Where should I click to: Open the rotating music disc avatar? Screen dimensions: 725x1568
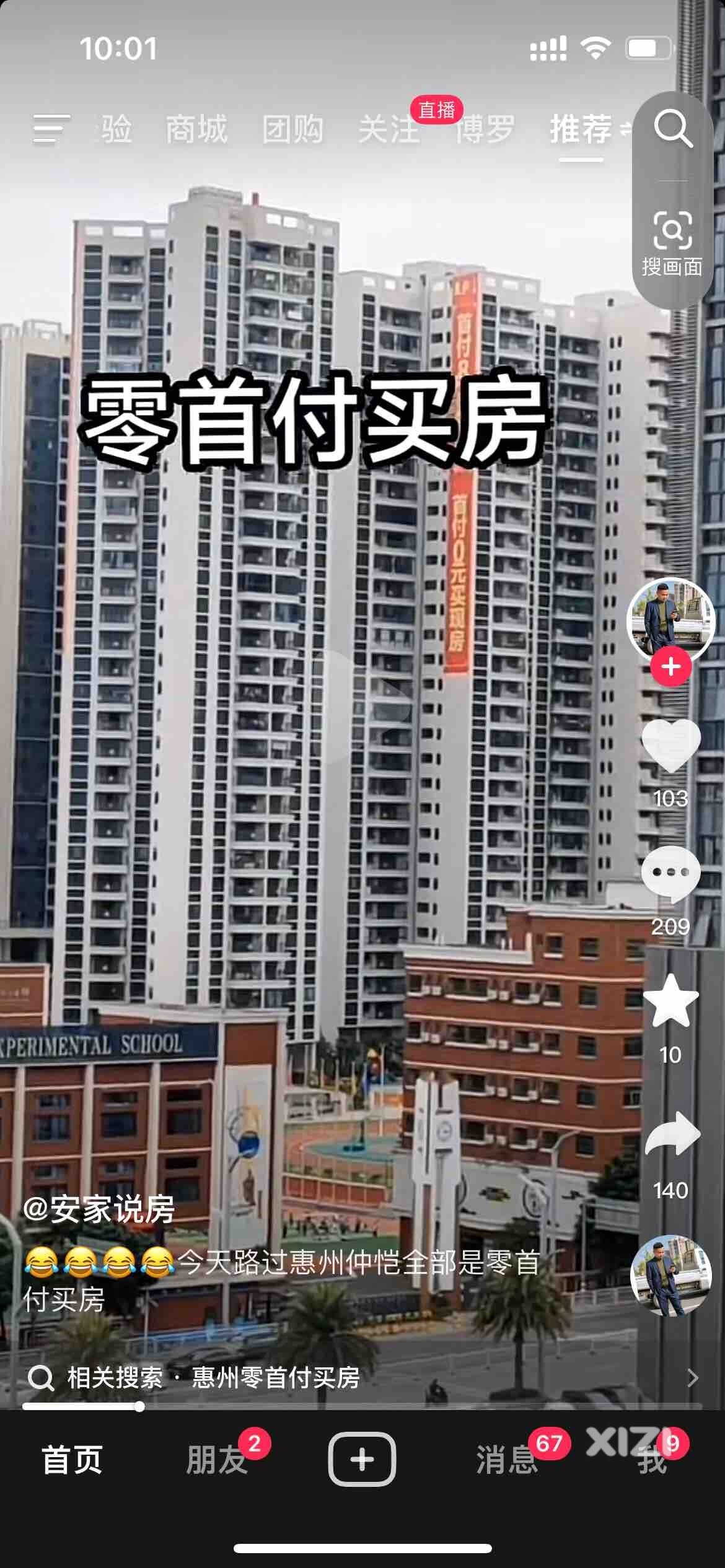click(670, 1276)
